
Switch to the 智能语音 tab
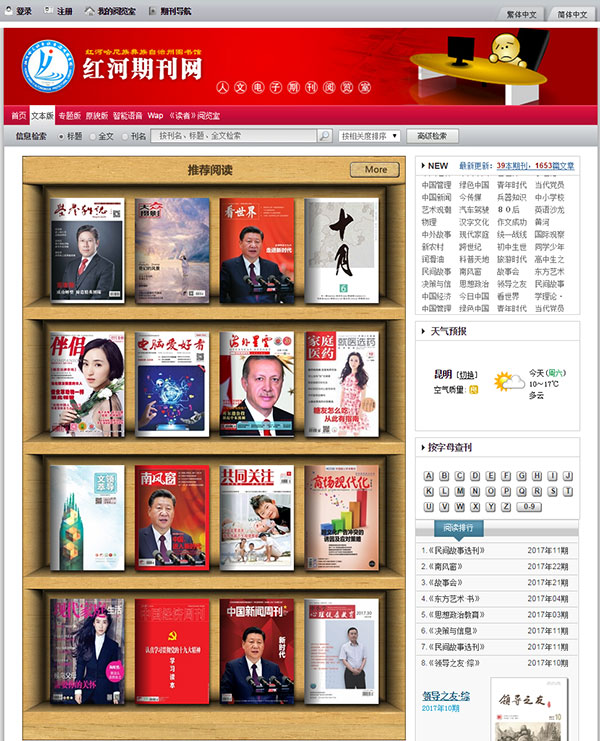(128, 116)
